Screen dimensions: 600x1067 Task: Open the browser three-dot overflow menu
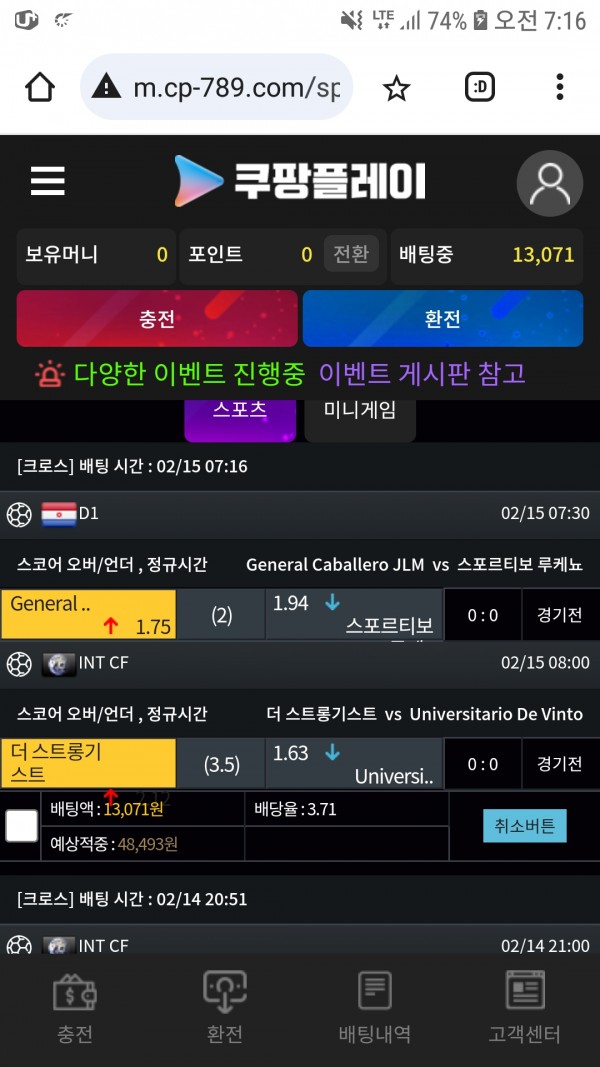click(x=559, y=87)
